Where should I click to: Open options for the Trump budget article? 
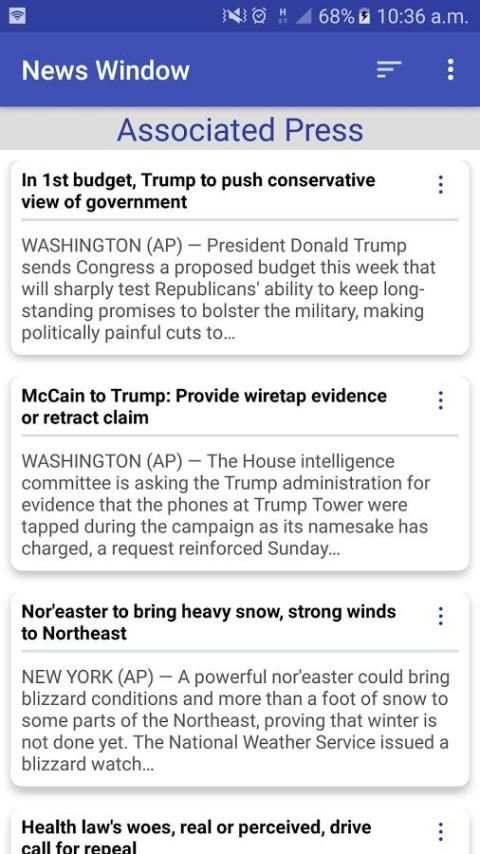440,185
